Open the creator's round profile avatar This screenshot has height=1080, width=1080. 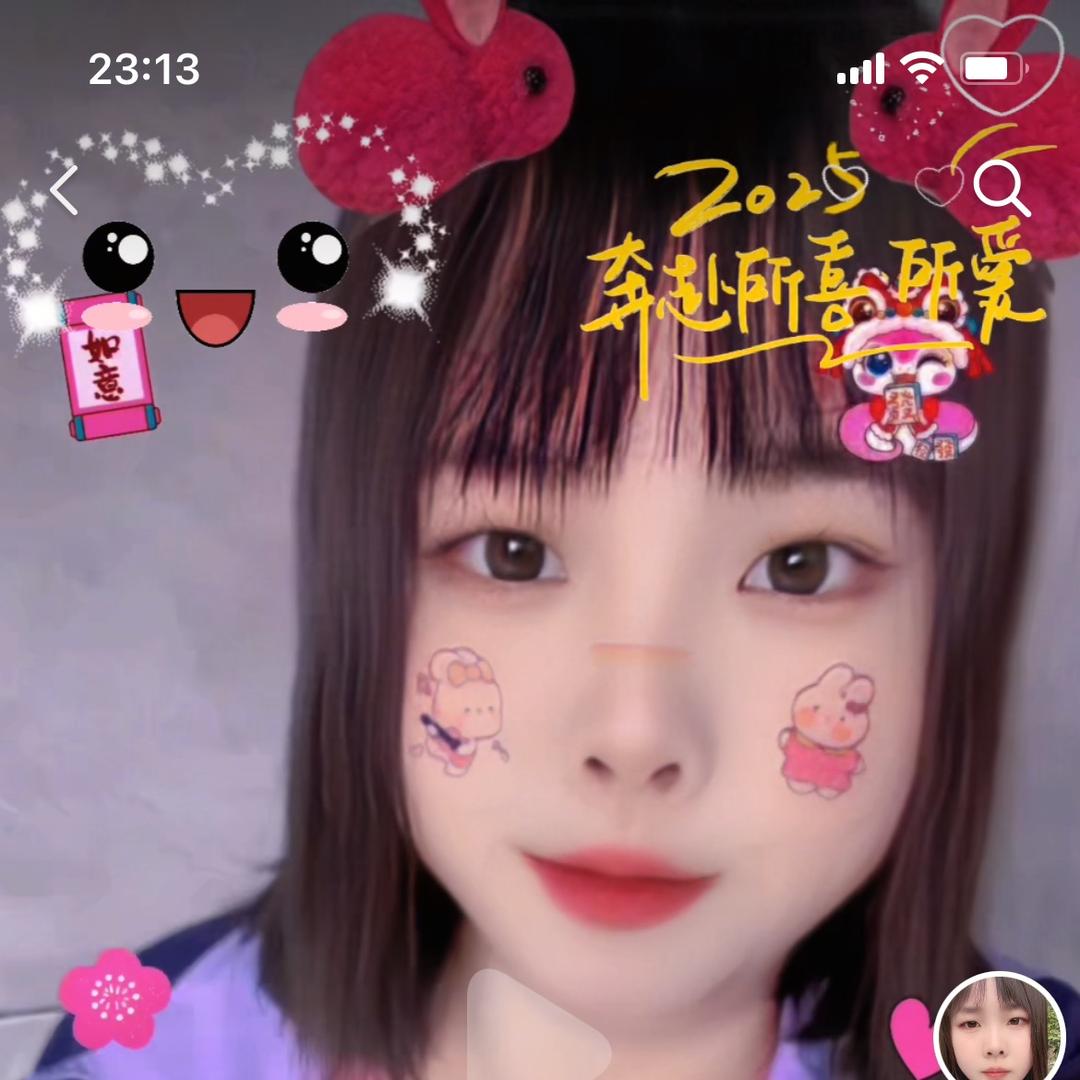999,1028
